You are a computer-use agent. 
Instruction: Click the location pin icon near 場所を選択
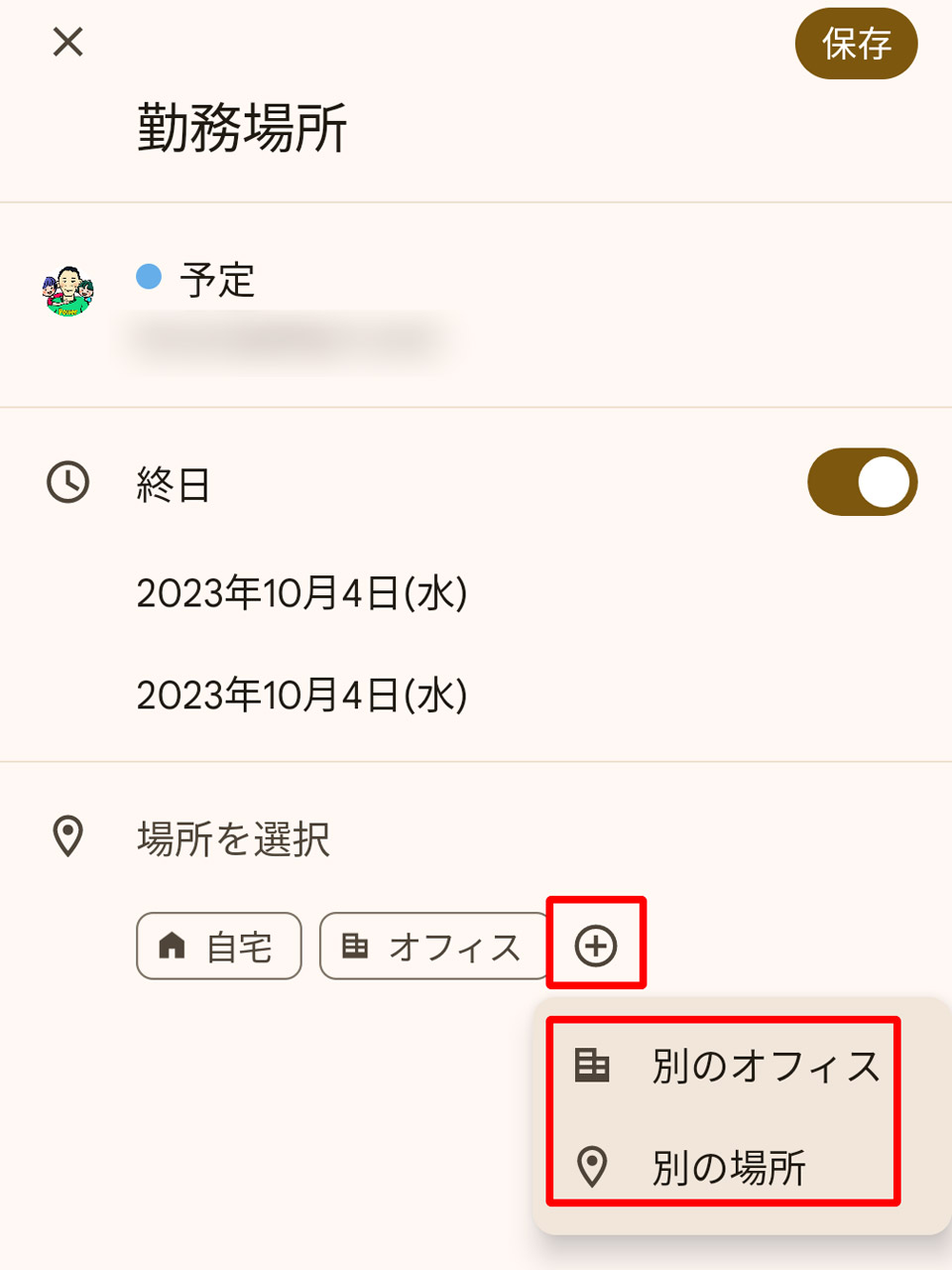tap(65, 838)
